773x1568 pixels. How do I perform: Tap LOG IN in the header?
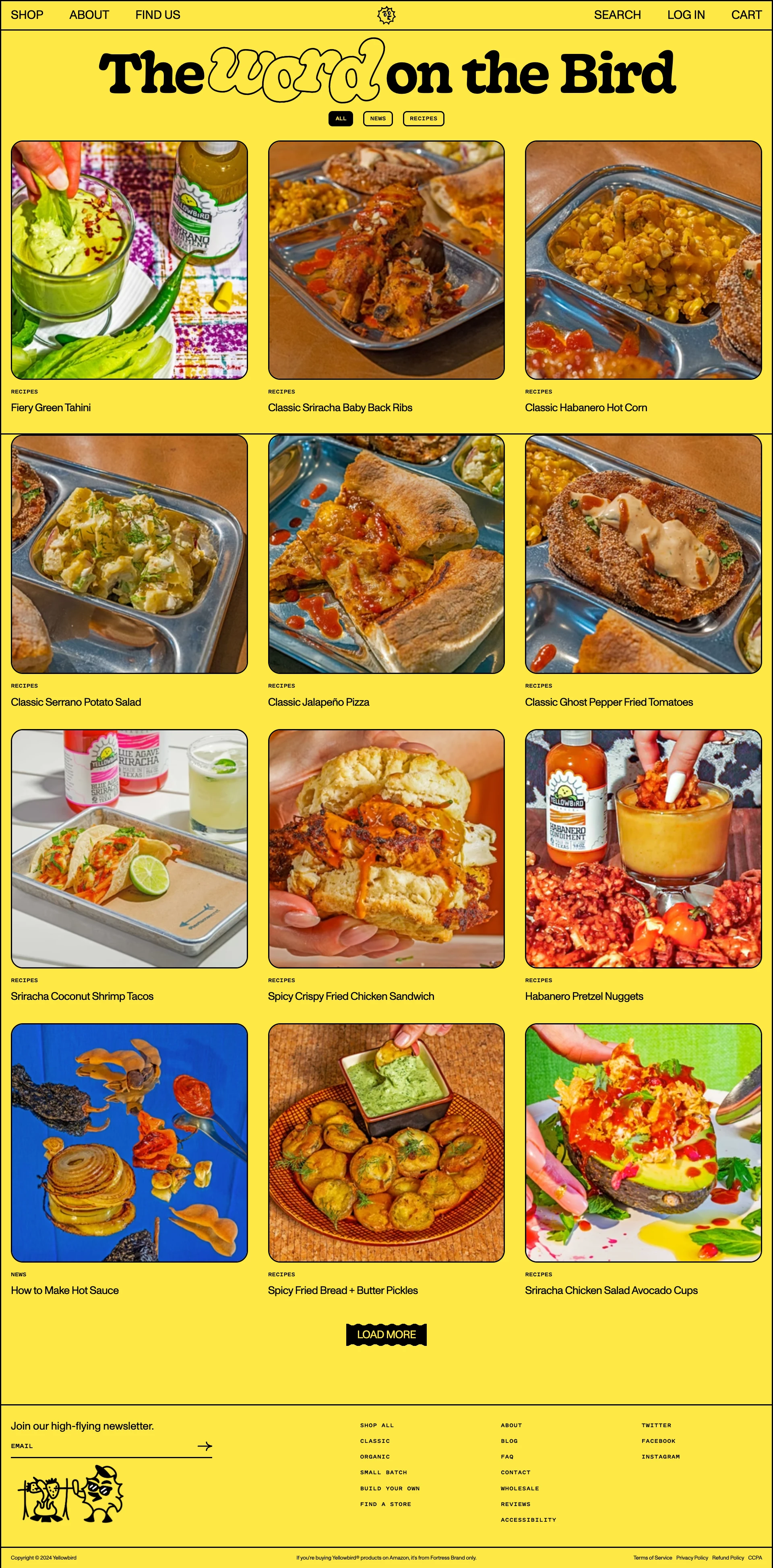pyautogui.click(x=686, y=14)
